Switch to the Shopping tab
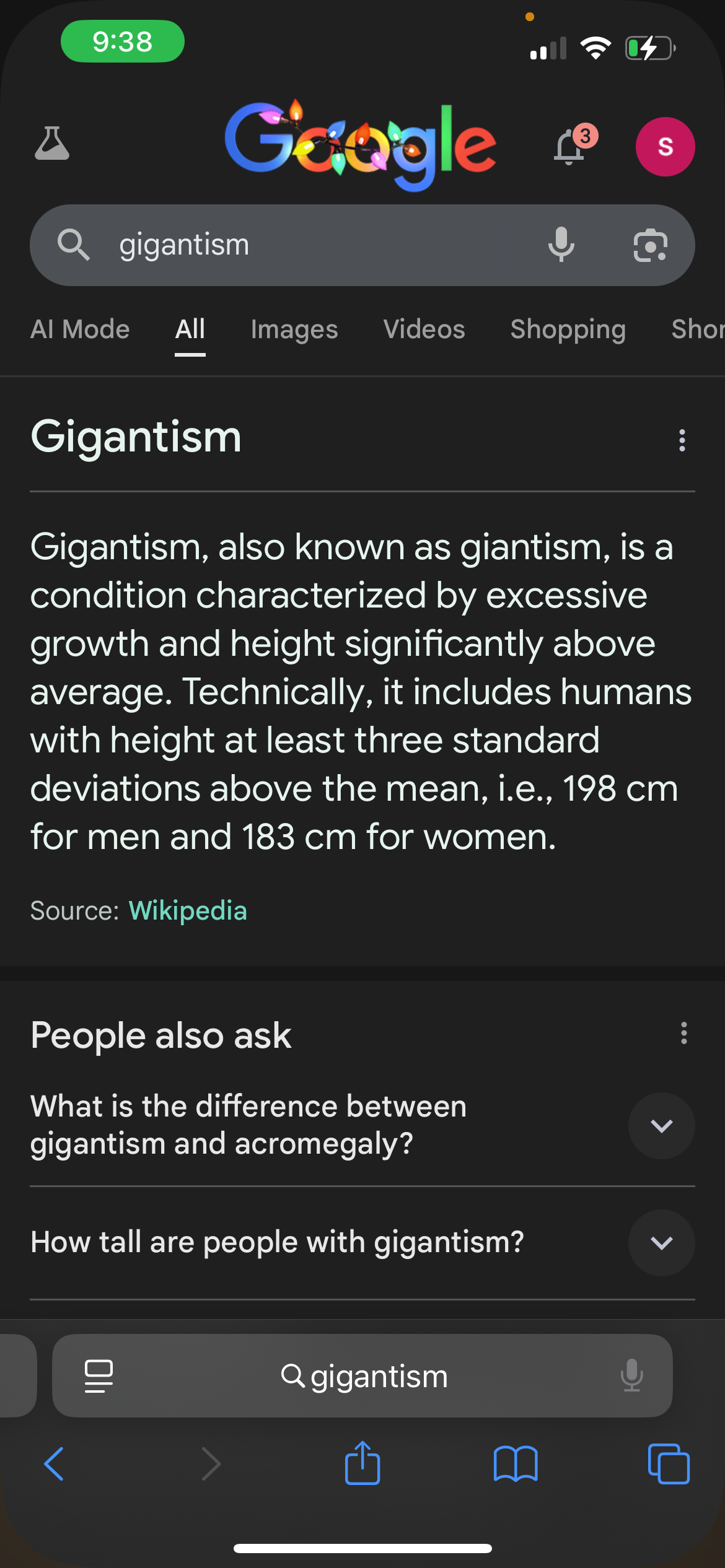 pyautogui.click(x=568, y=329)
